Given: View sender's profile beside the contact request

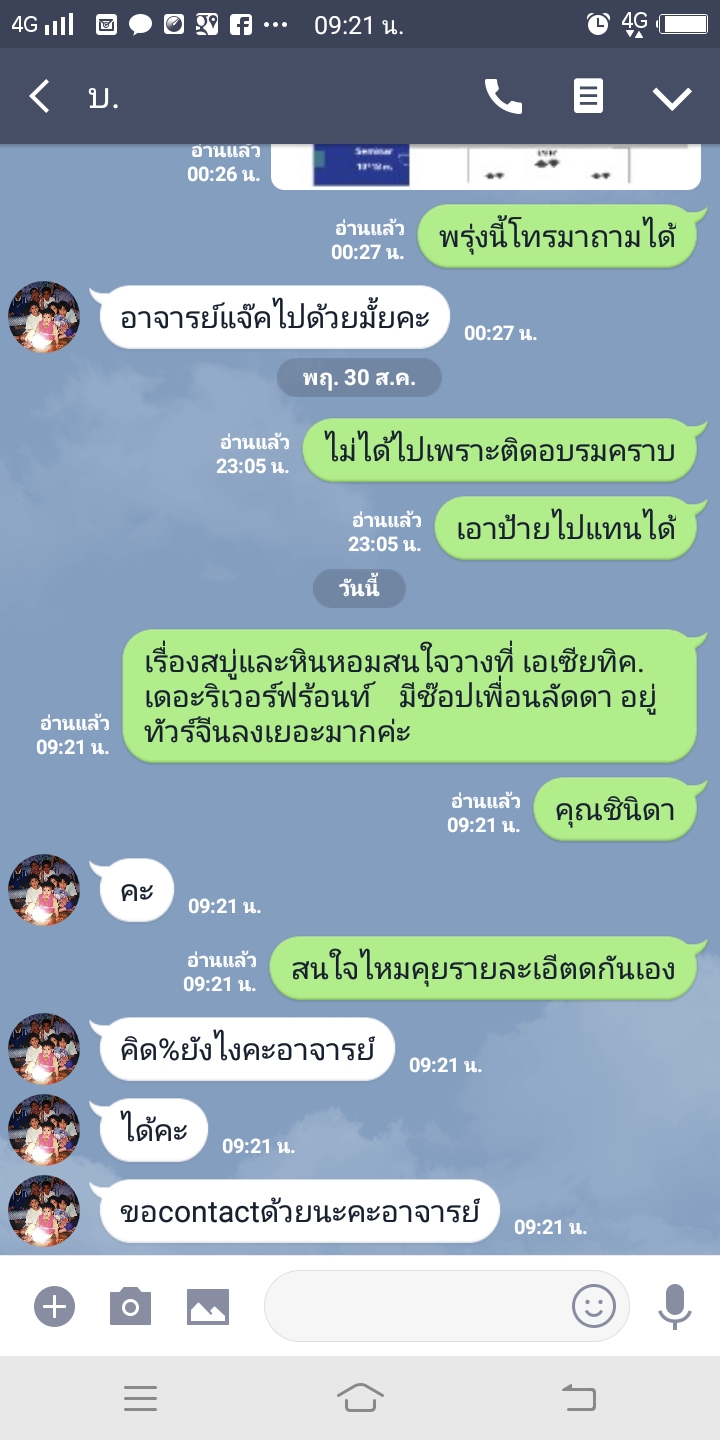Looking at the screenshot, I should click(44, 1211).
